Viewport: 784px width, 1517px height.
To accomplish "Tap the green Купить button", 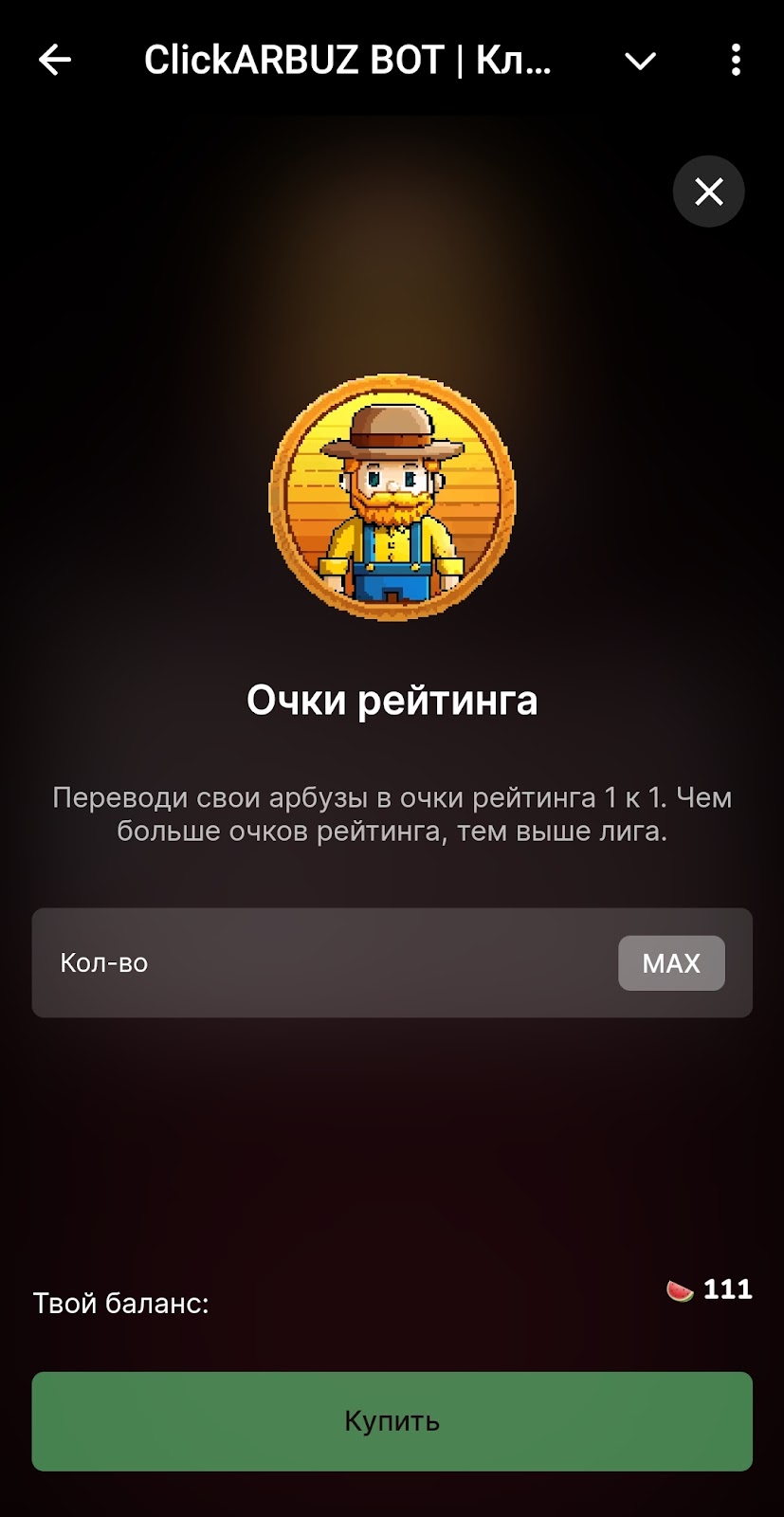I will tap(392, 1421).
